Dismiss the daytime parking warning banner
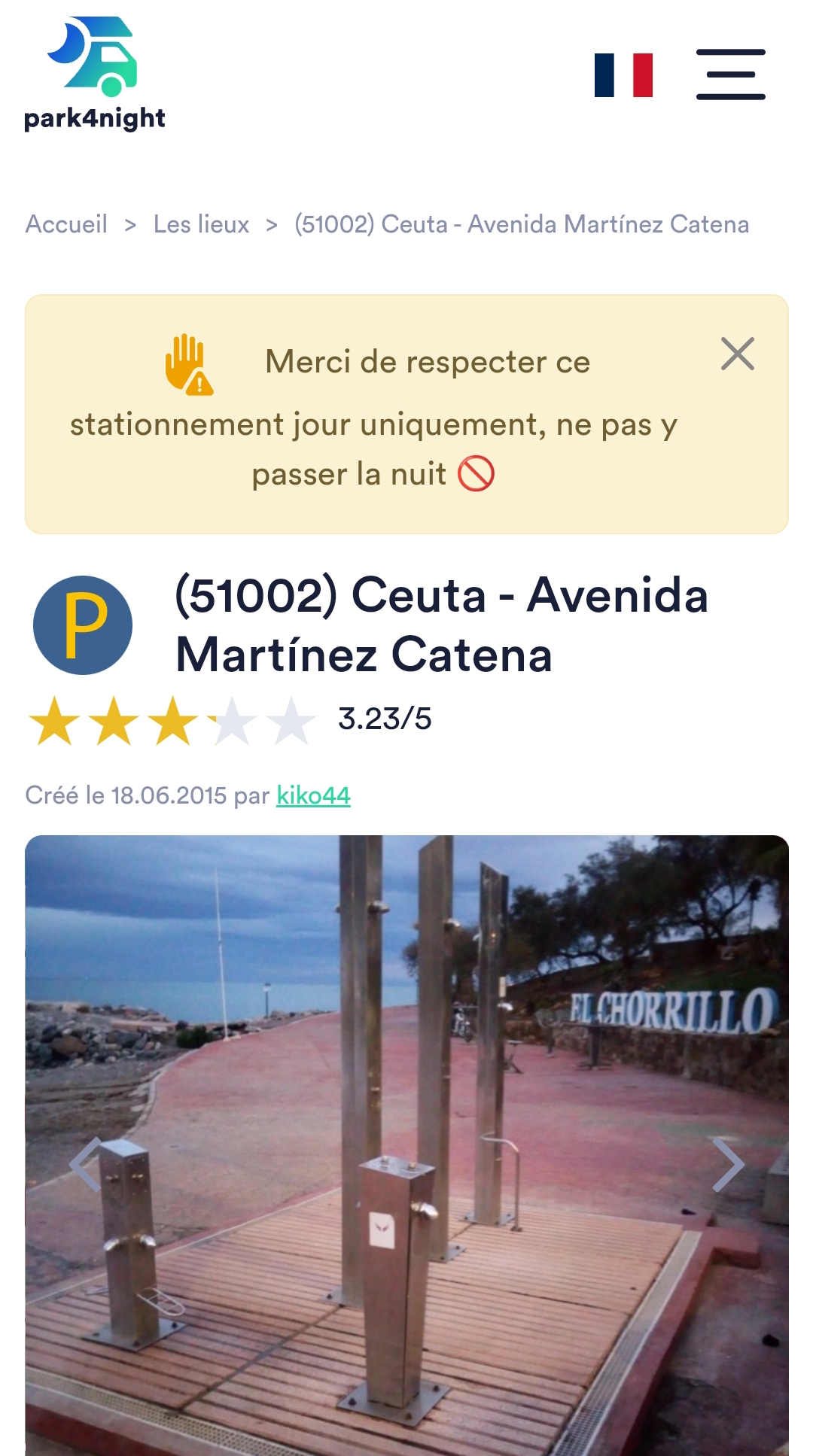Image resolution: width=813 pixels, height=1456 pixels. click(x=737, y=354)
